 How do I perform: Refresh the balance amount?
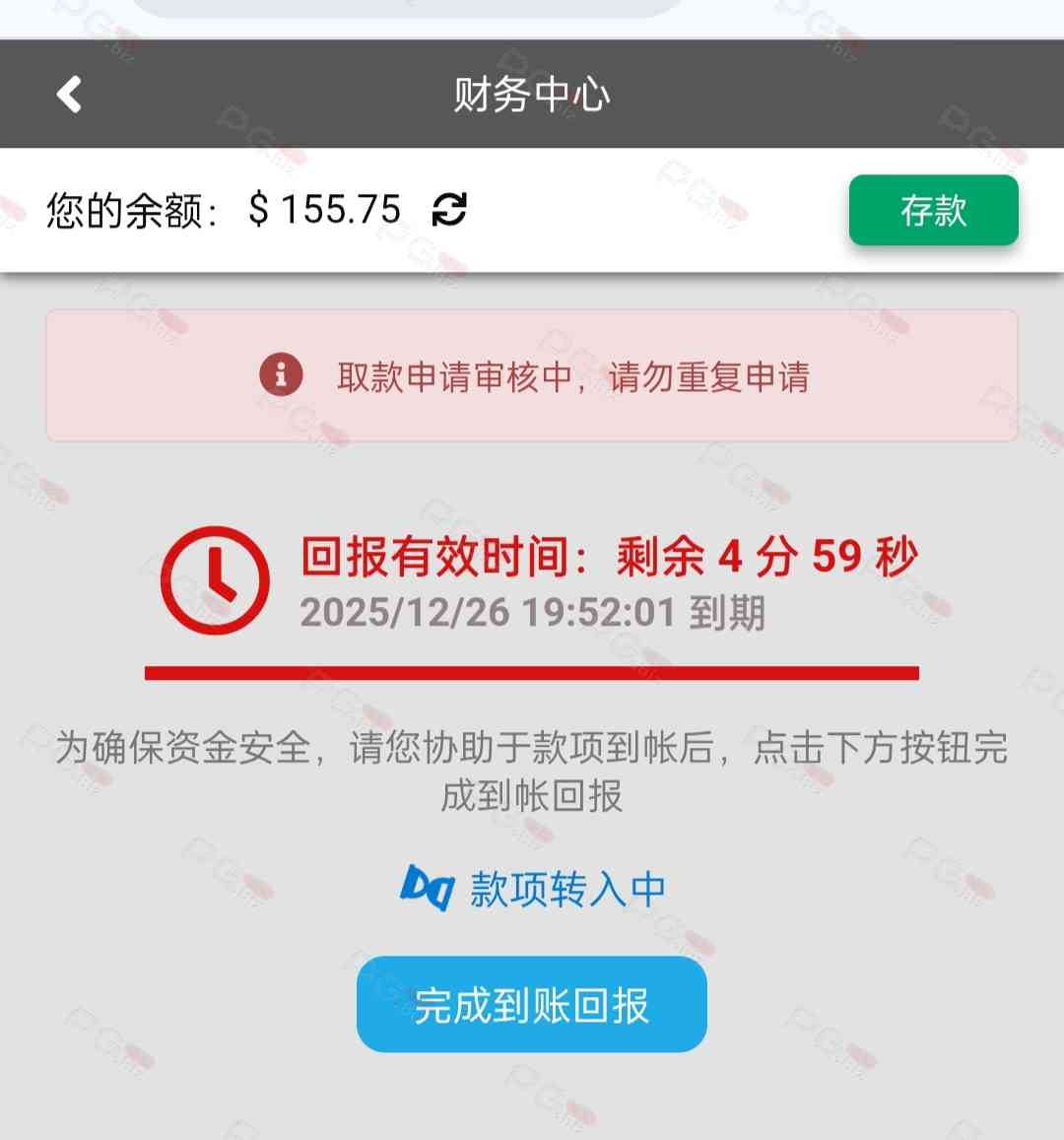click(x=449, y=210)
